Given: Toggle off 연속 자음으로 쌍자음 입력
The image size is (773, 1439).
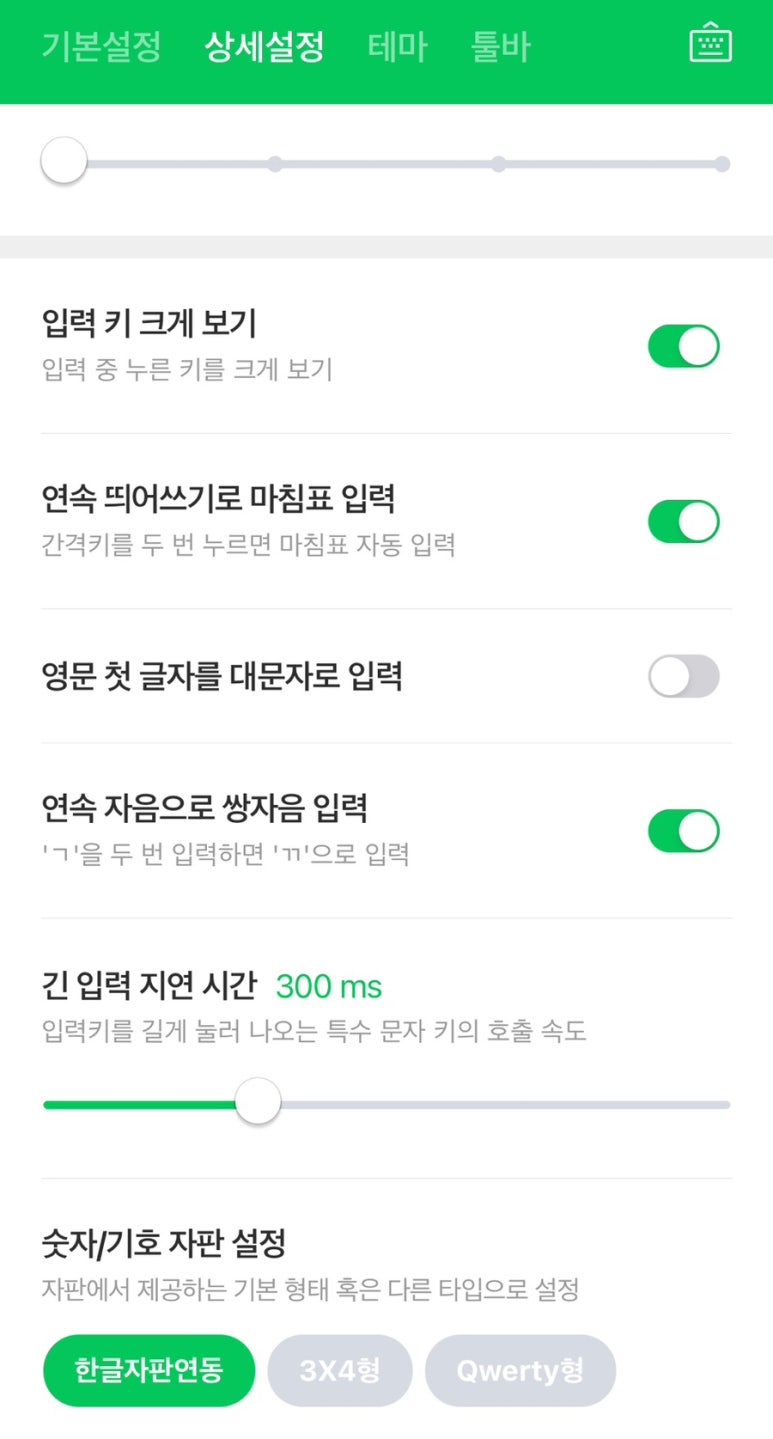Looking at the screenshot, I should [x=683, y=831].
